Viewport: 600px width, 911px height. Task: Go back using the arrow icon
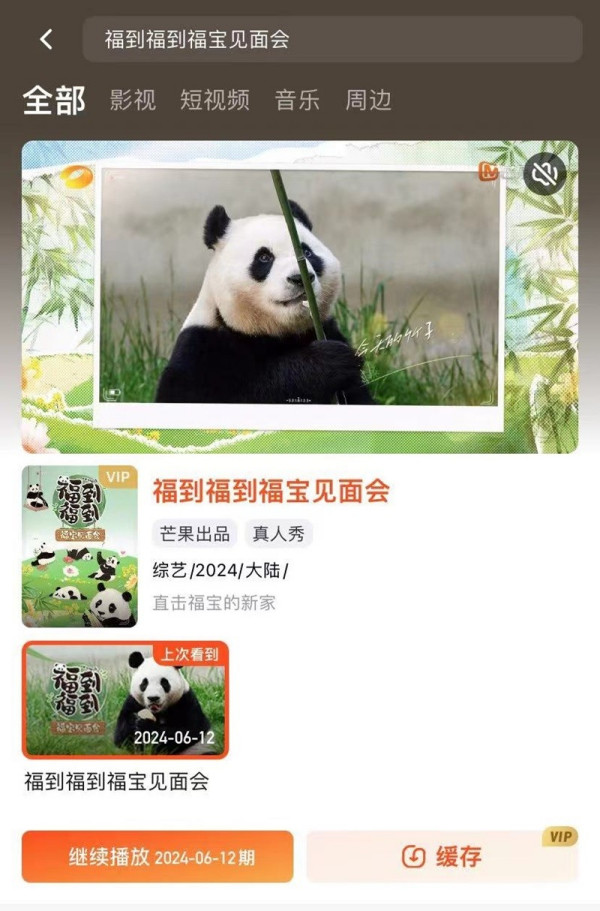click(x=46, y=39)
